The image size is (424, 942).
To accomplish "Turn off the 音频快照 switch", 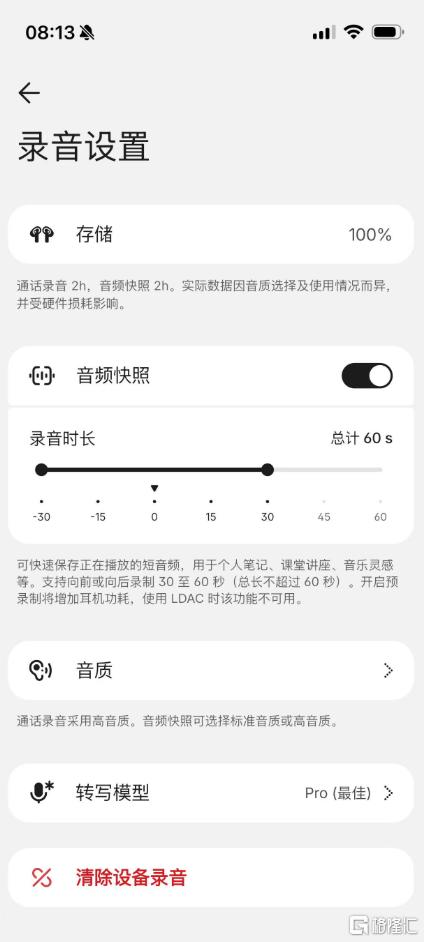I will click(x=367, y=376).
